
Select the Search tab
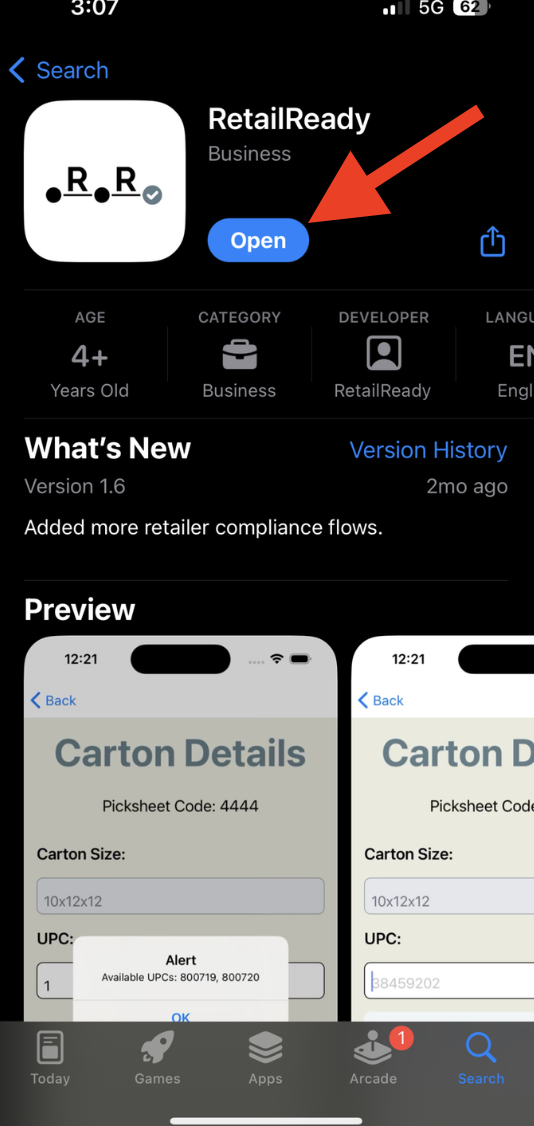pos(481,1058)
